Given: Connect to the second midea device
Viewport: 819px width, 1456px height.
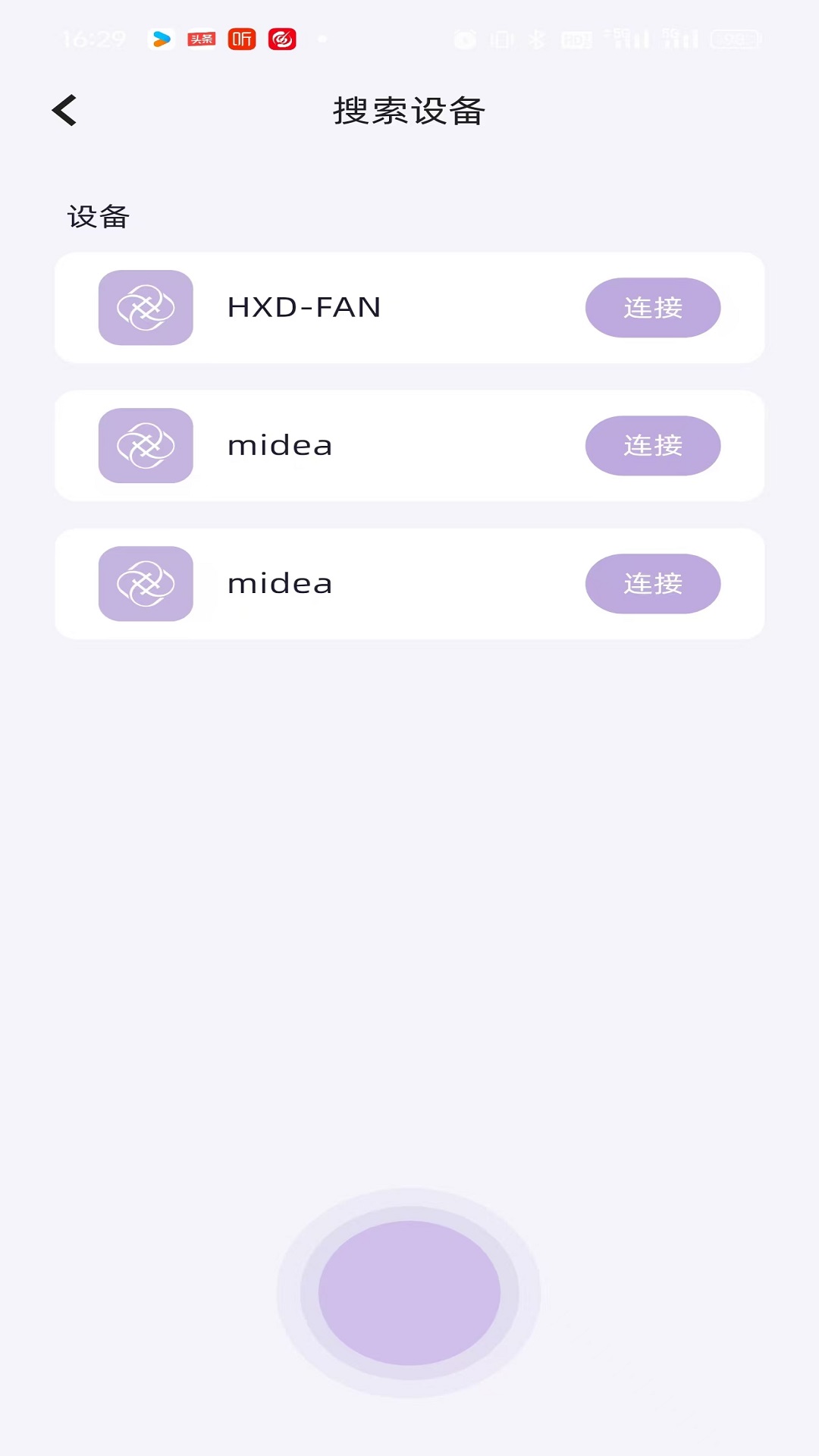Looking at the screenshot, I should click(x=653, y=584).
